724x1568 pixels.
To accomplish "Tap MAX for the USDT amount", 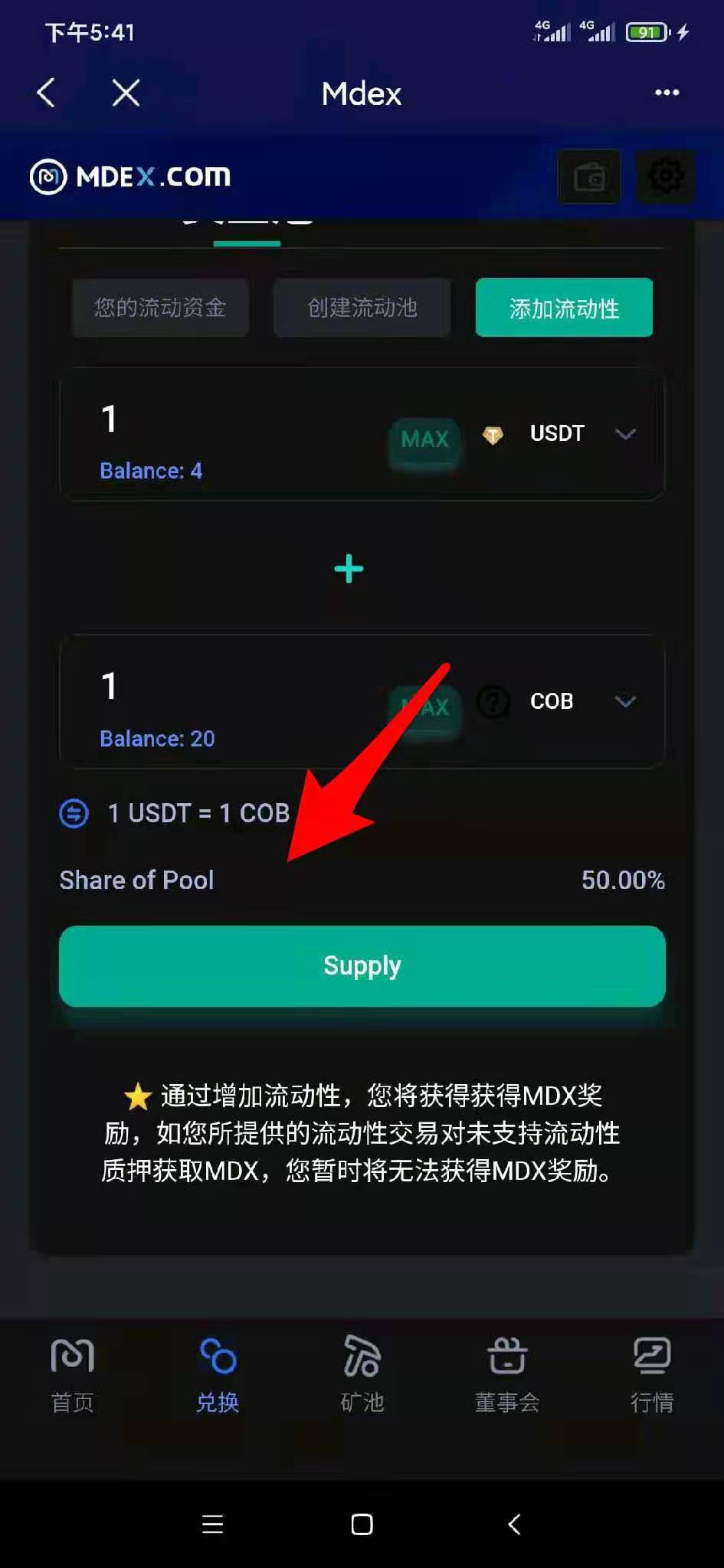I will point(424,439).
